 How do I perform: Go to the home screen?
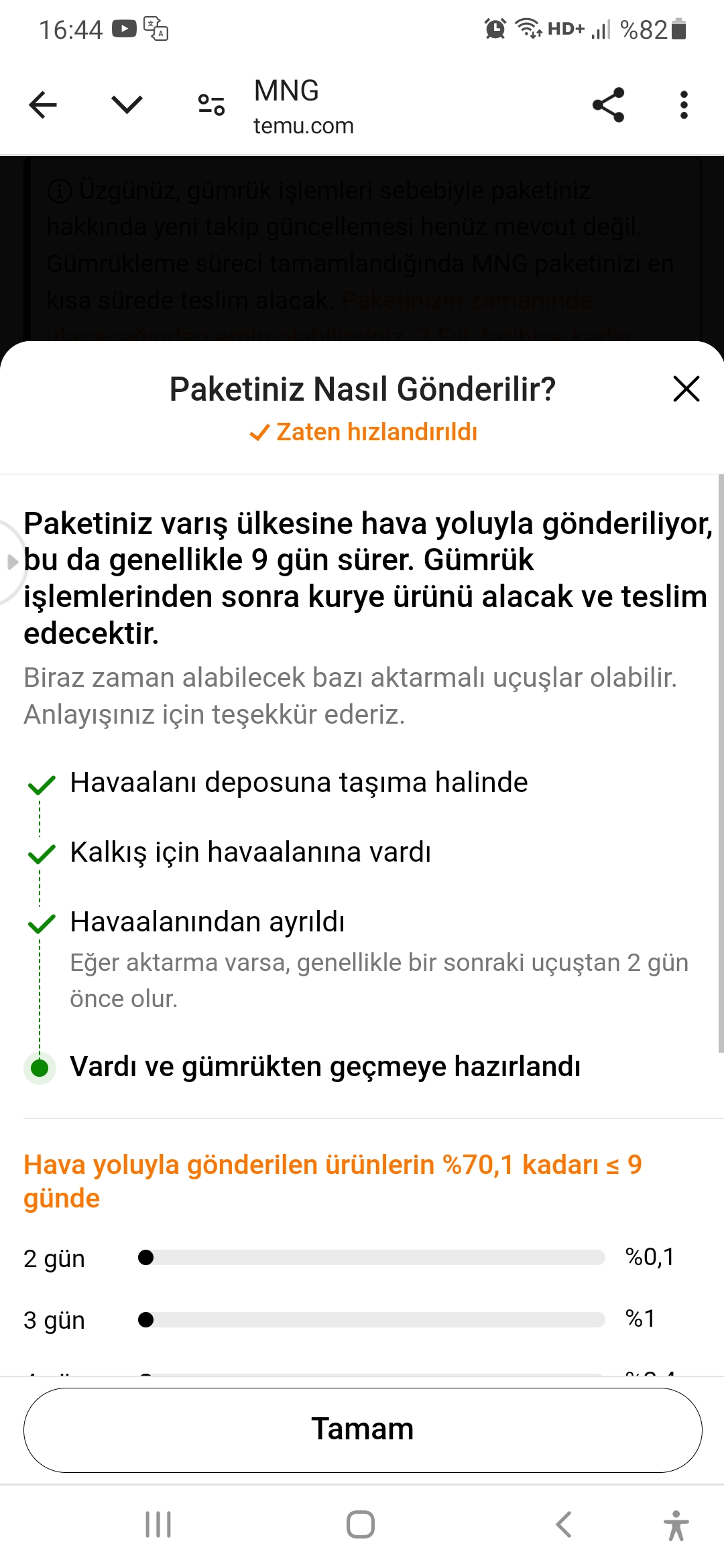tap(361, 1524)
